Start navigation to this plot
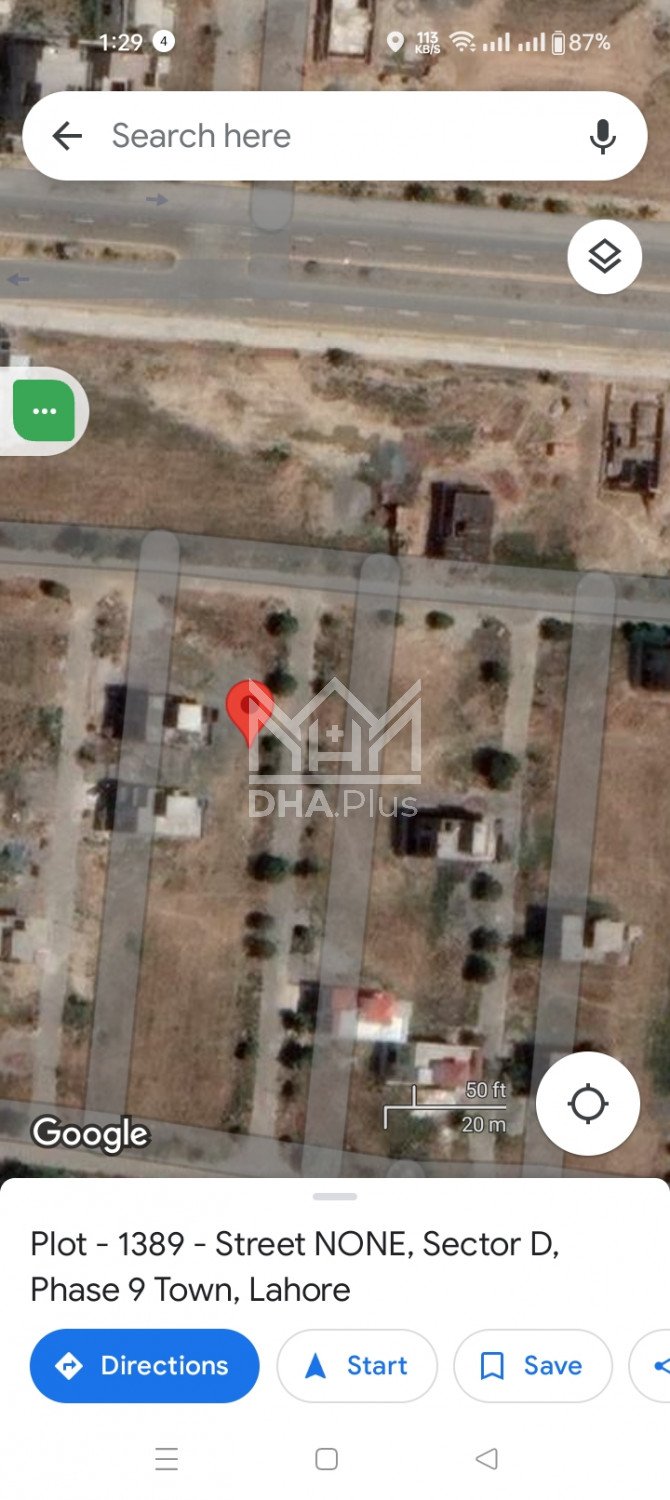Image resolution: width=670 pixels, height=1500 pixels. click(x=356, y=1366)
